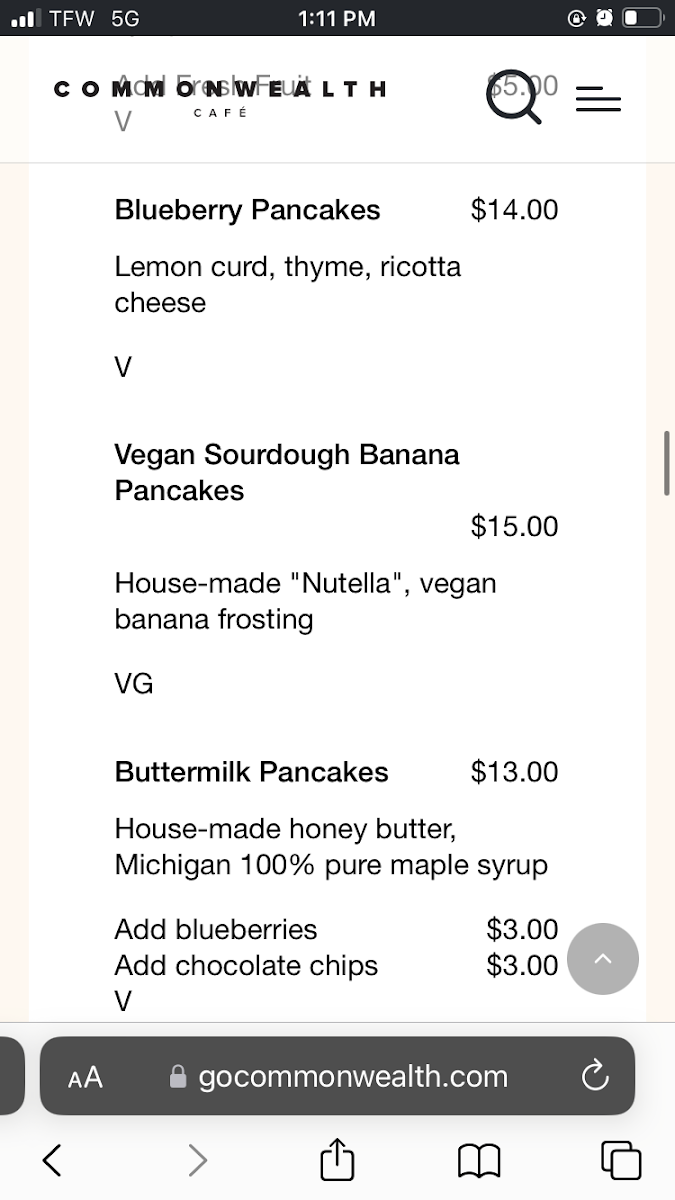Open the site search magnifier

514,98
